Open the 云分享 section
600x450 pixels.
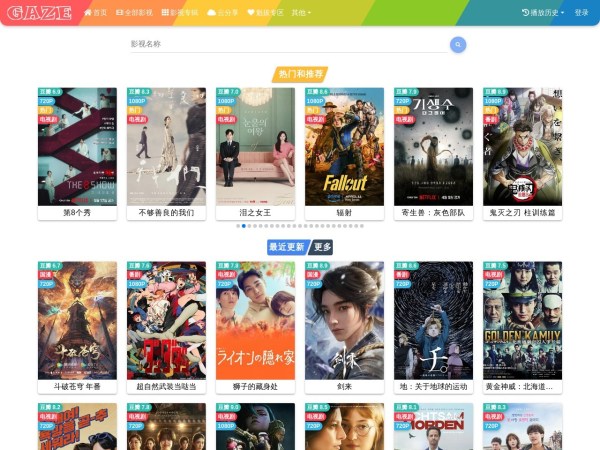pyautogui.click(x=222, y=13)
